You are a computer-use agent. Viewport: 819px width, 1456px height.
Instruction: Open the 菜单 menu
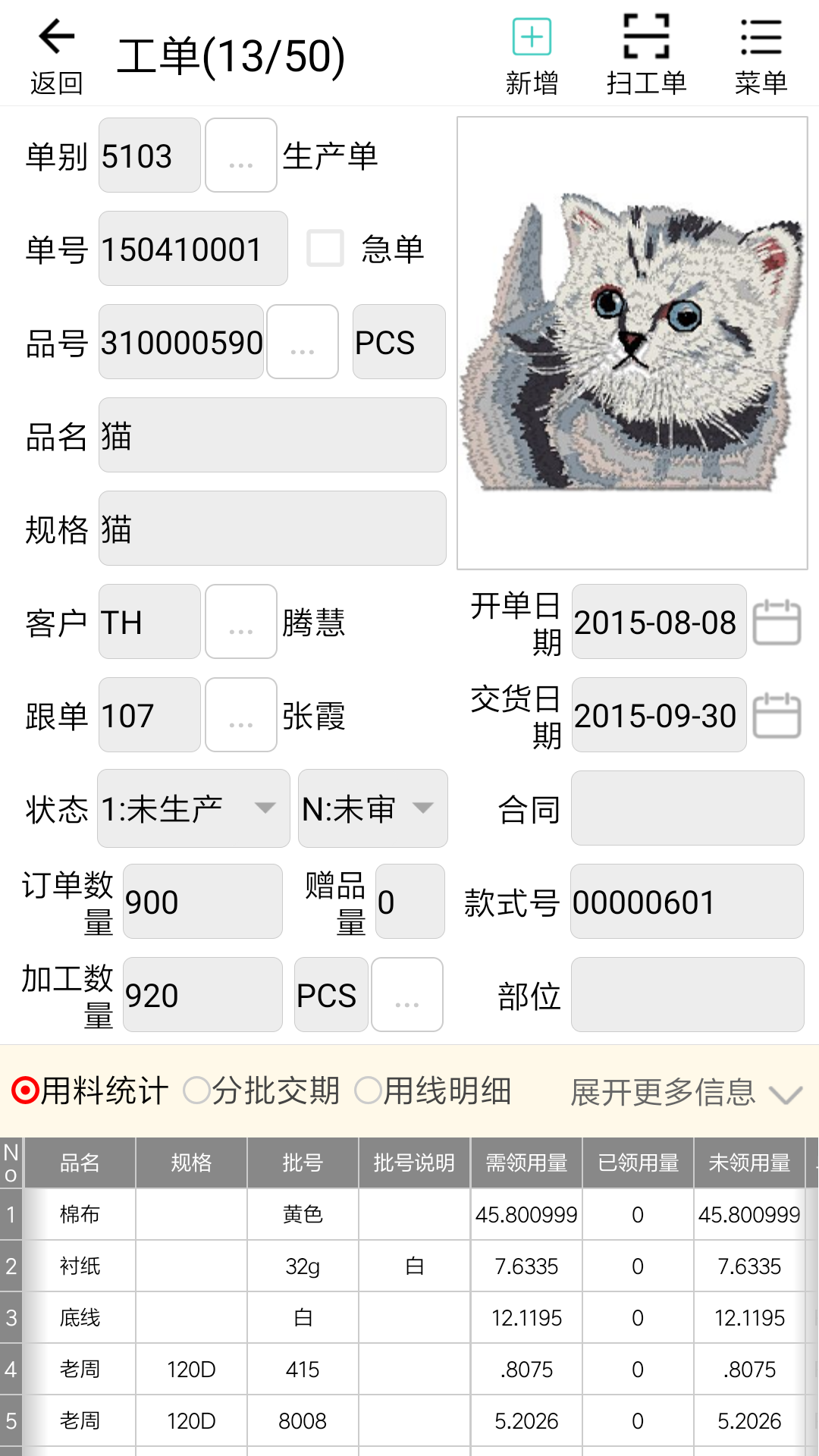[x=761, y=55]
